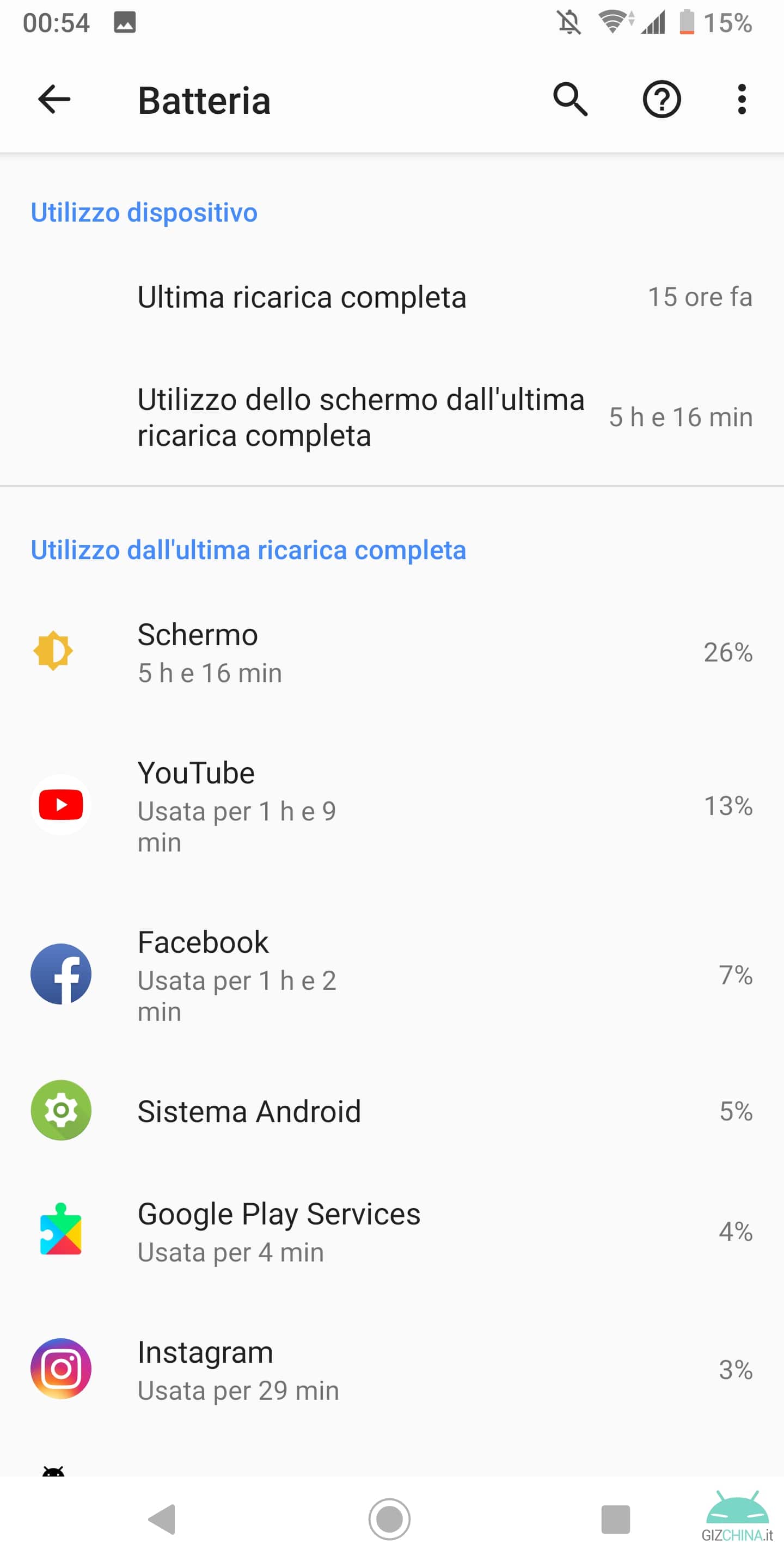
Task: Select the Sistema Android row
Action: (392, 1111)
